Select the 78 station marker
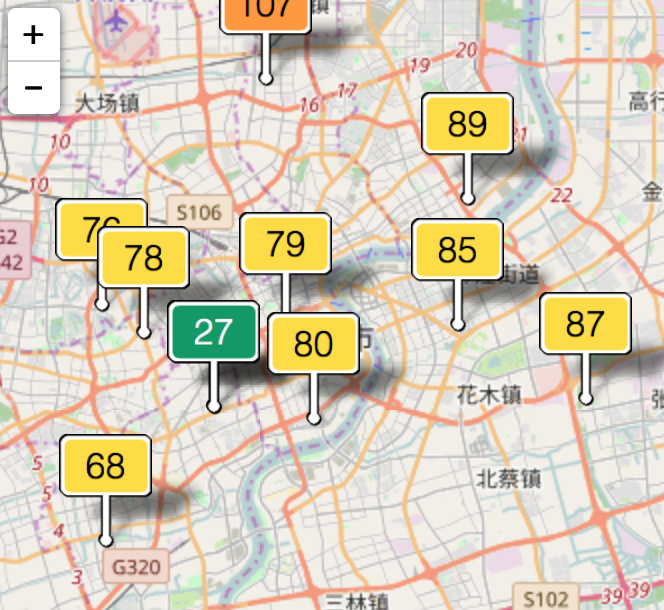This screenshot has width=664, height=610. [x=144, y=258]
